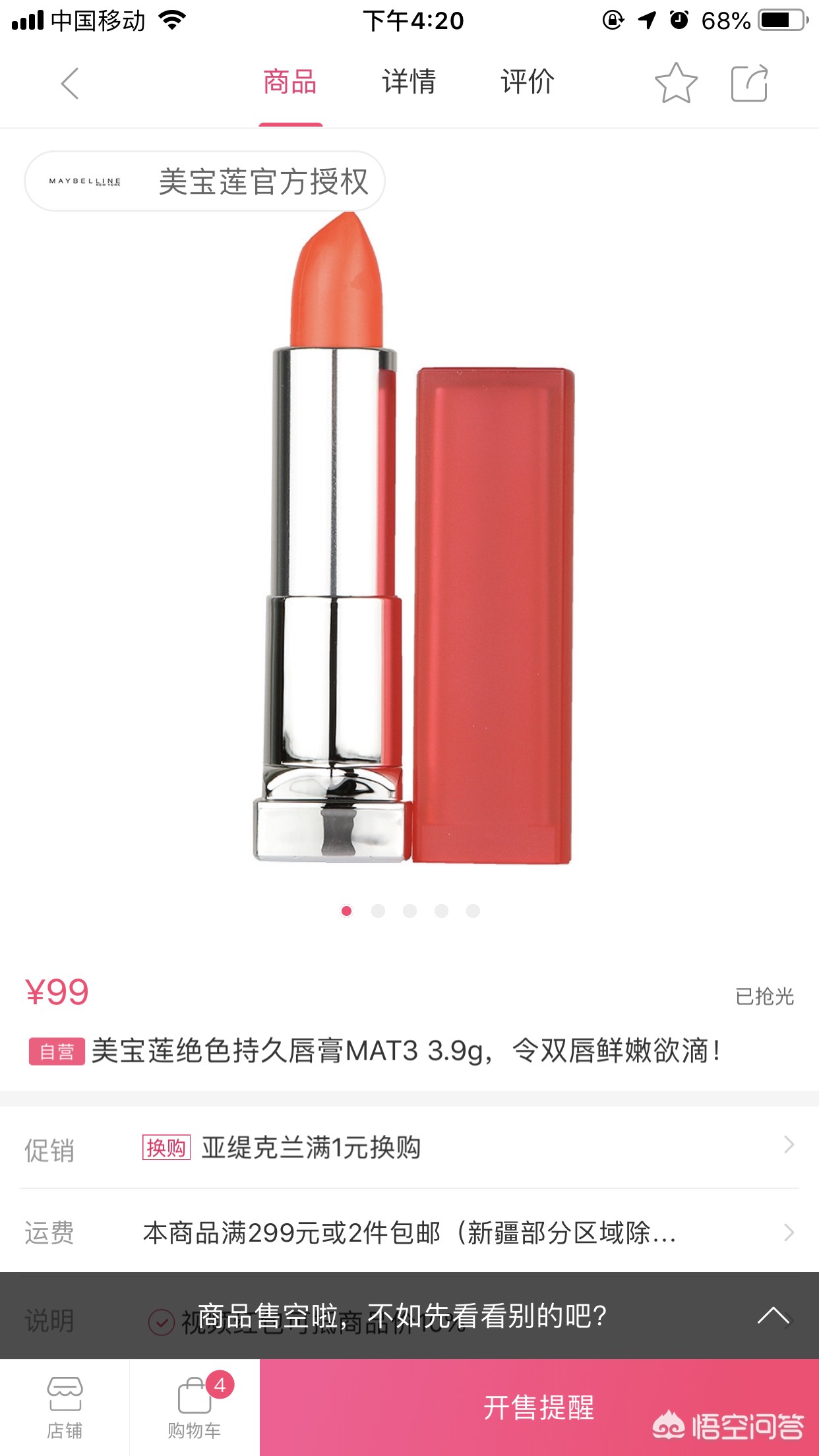Open the 促销 亚缇克兰满1元换购 row

tap(409, 1148)
